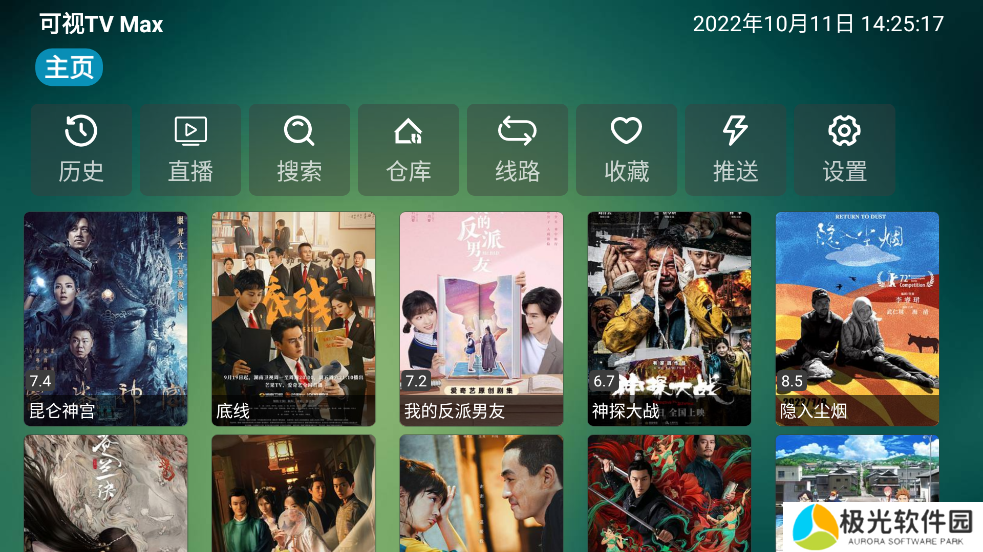
Task: Open 直播 live TV
Action: pos(190,150)
